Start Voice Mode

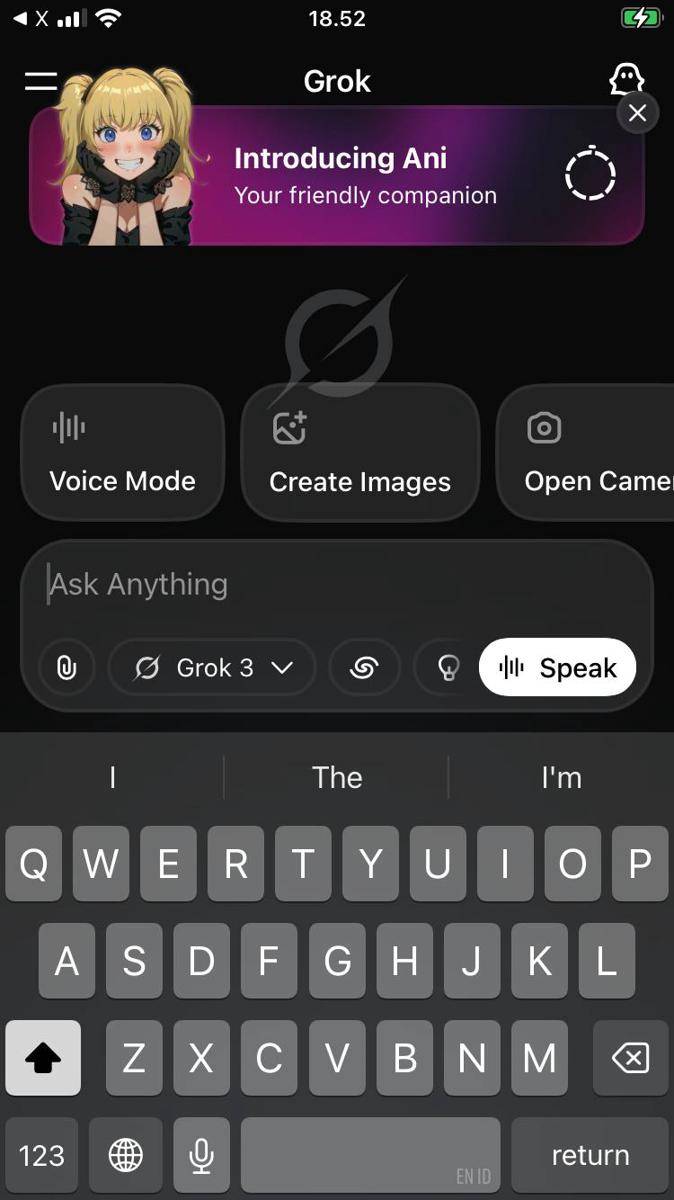122,453
